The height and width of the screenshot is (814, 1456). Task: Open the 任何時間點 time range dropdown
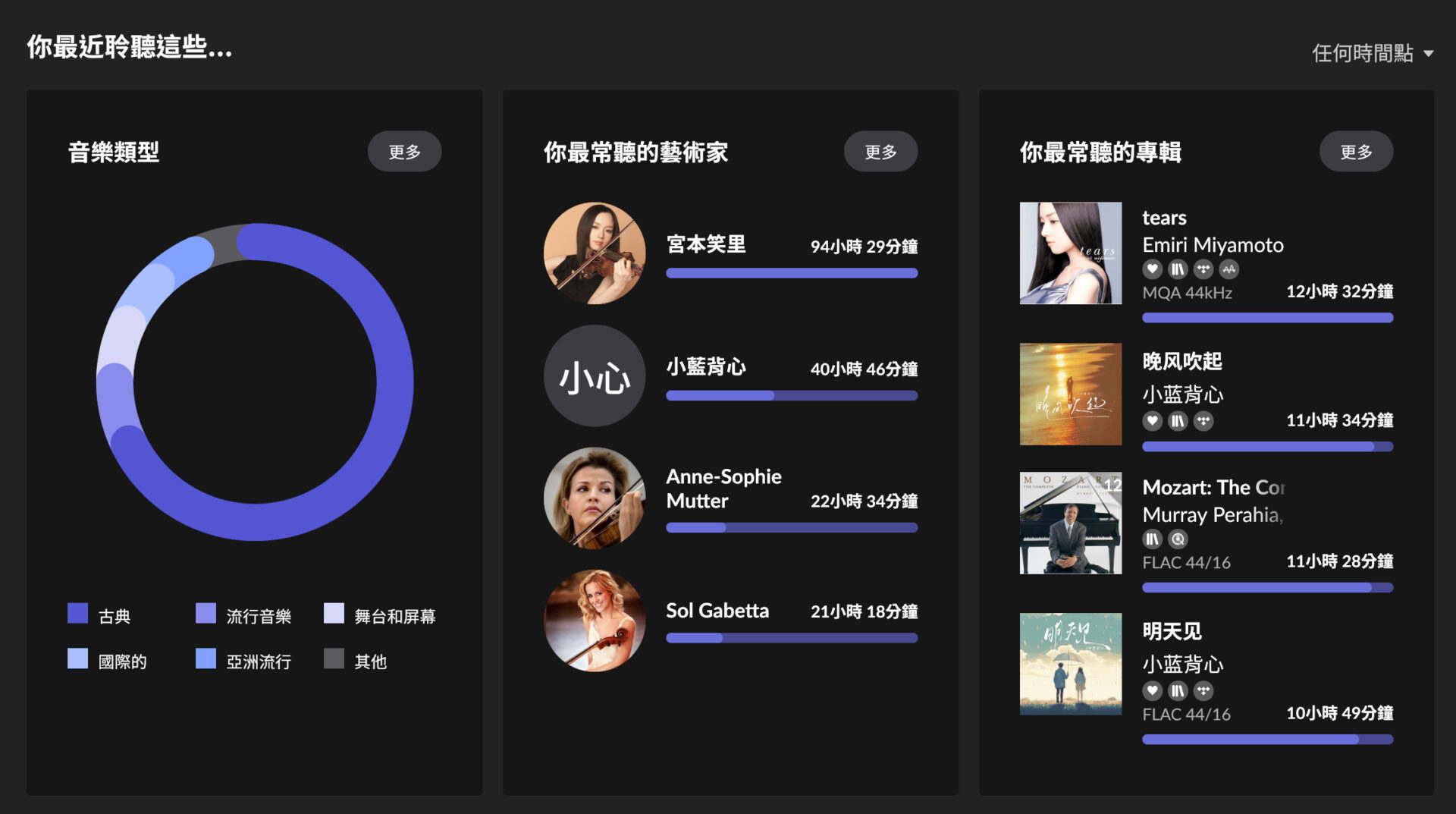[1371, 53]
